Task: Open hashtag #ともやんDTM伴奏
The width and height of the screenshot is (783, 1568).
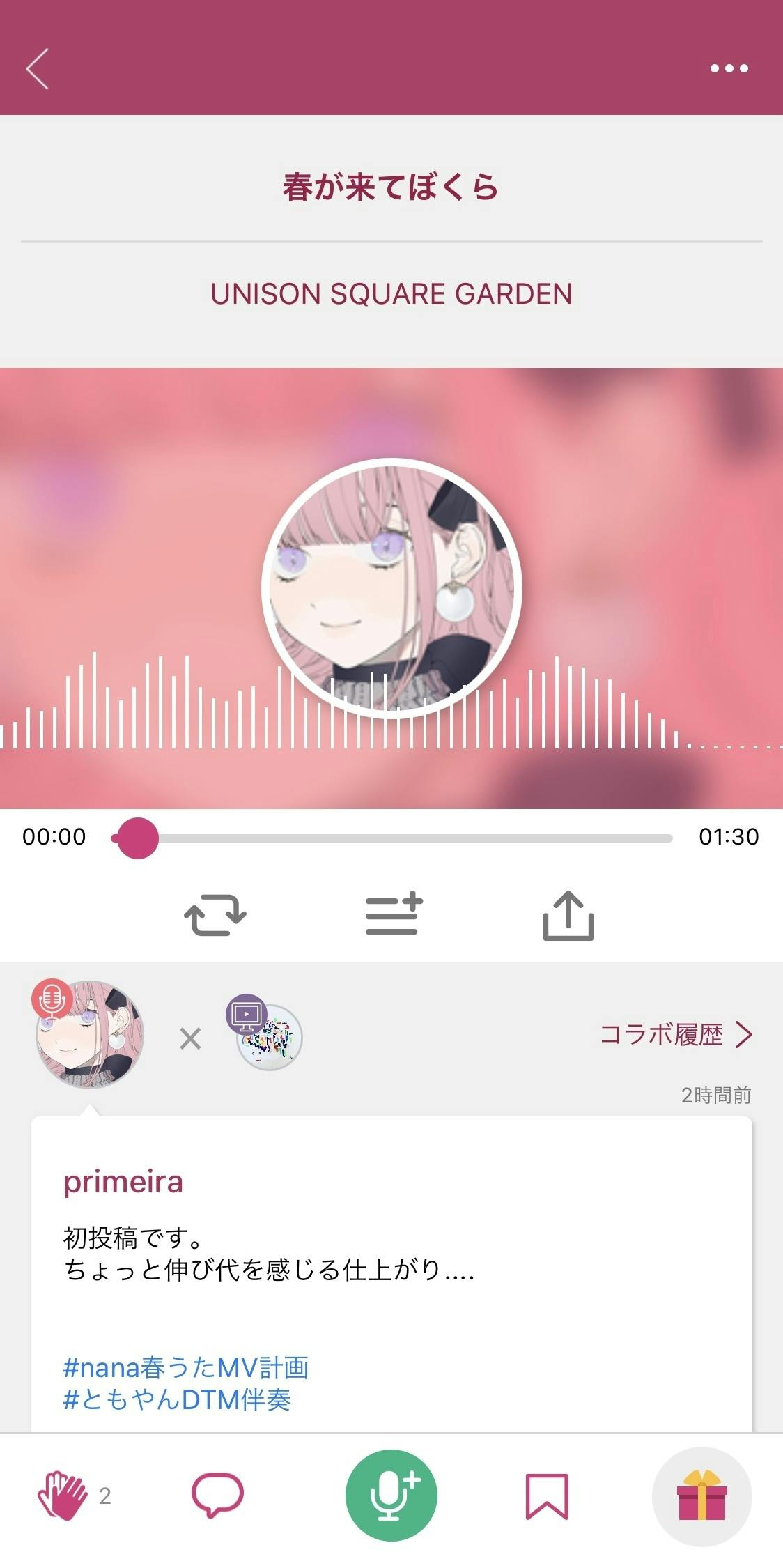Action: point(177,1399)
